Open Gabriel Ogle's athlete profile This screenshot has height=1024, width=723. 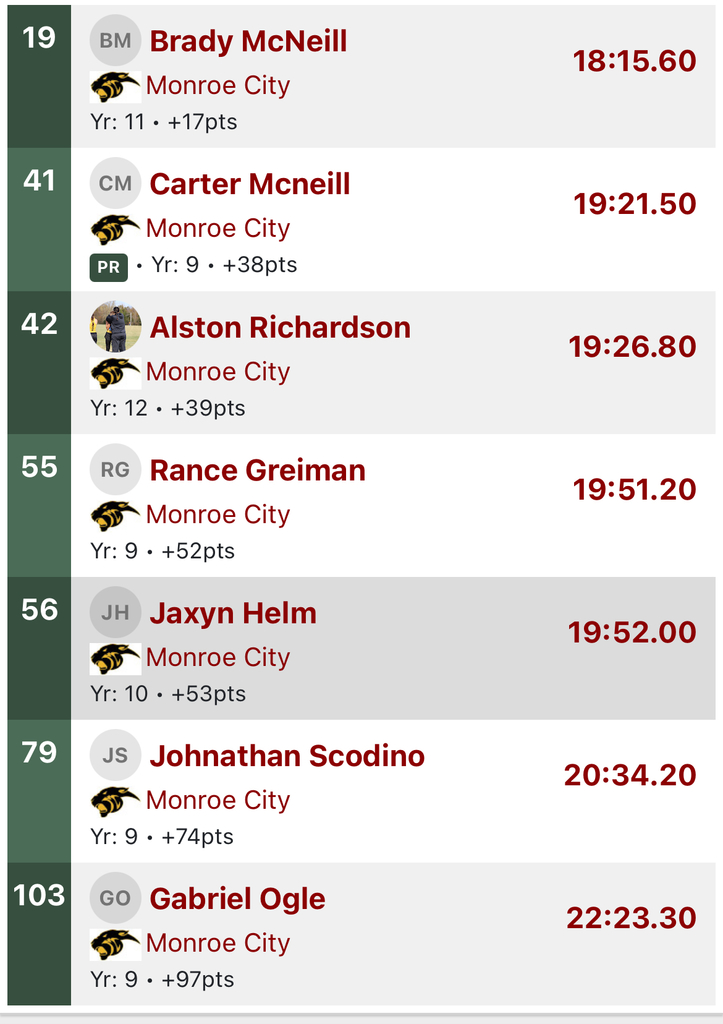tap(237, 899)
